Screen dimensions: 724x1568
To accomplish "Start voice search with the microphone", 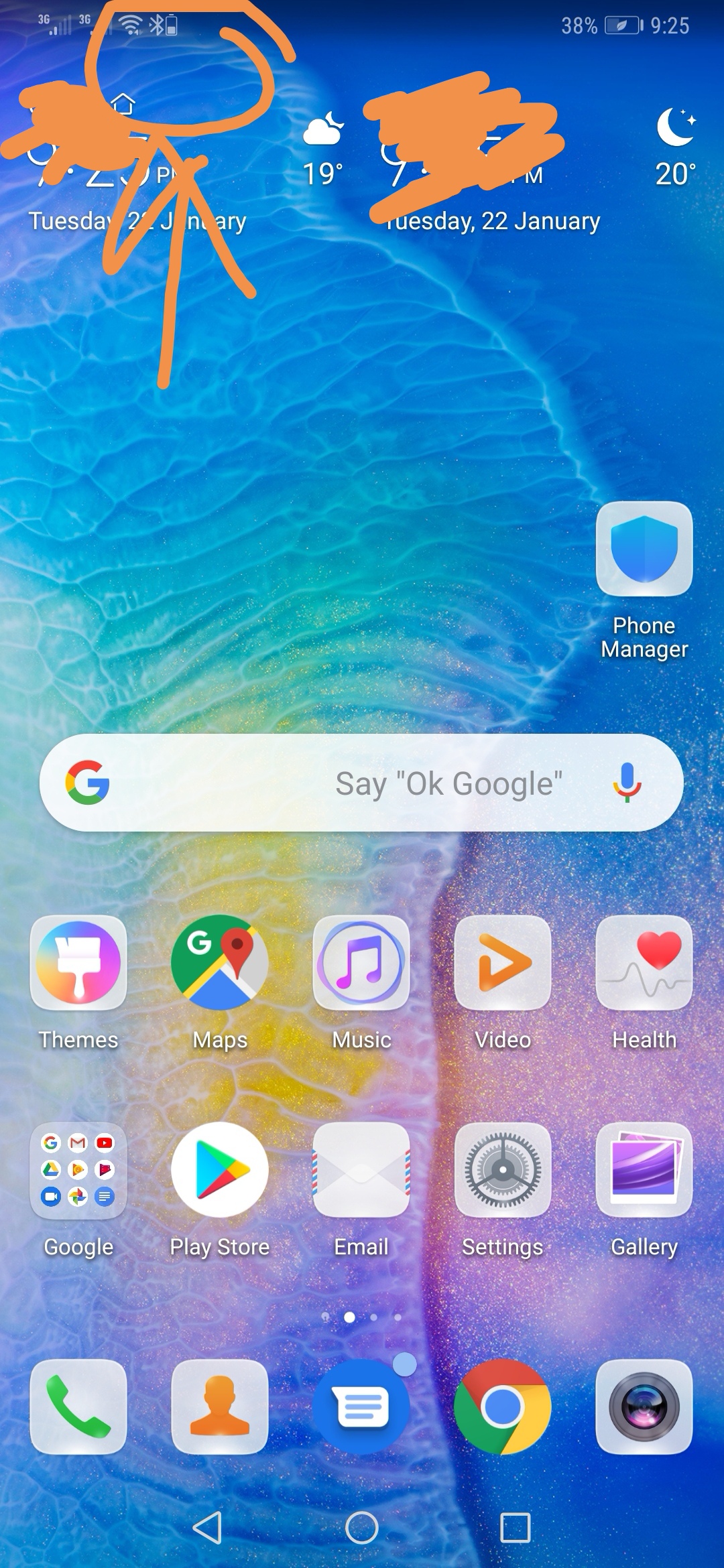I will 627,783.
